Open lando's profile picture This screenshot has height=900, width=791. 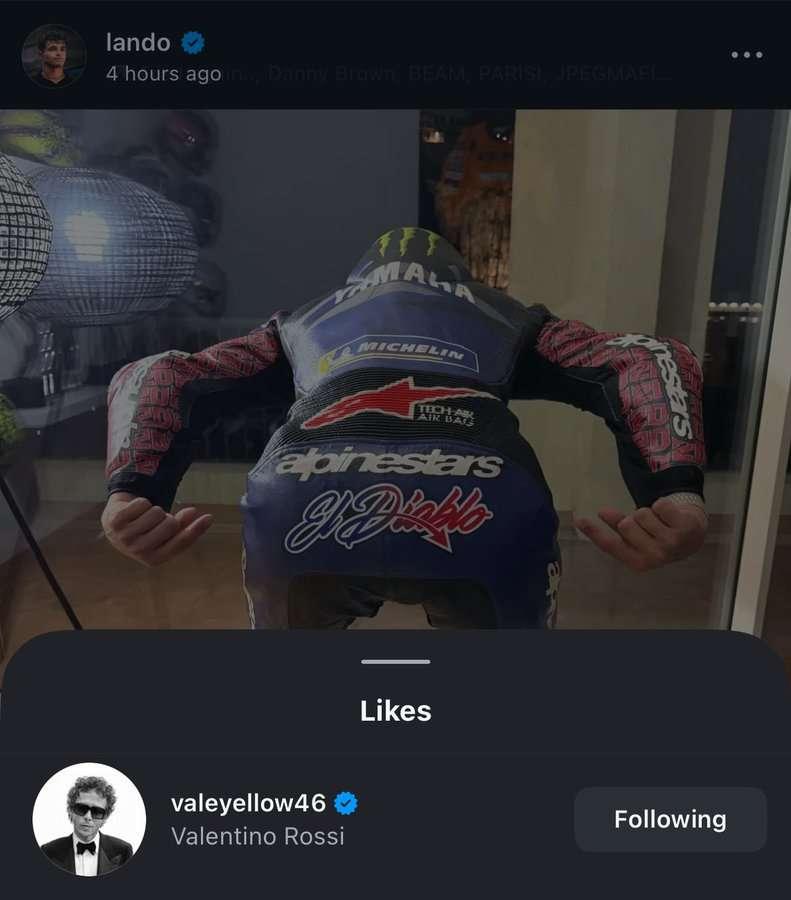(x=54, y=56)
